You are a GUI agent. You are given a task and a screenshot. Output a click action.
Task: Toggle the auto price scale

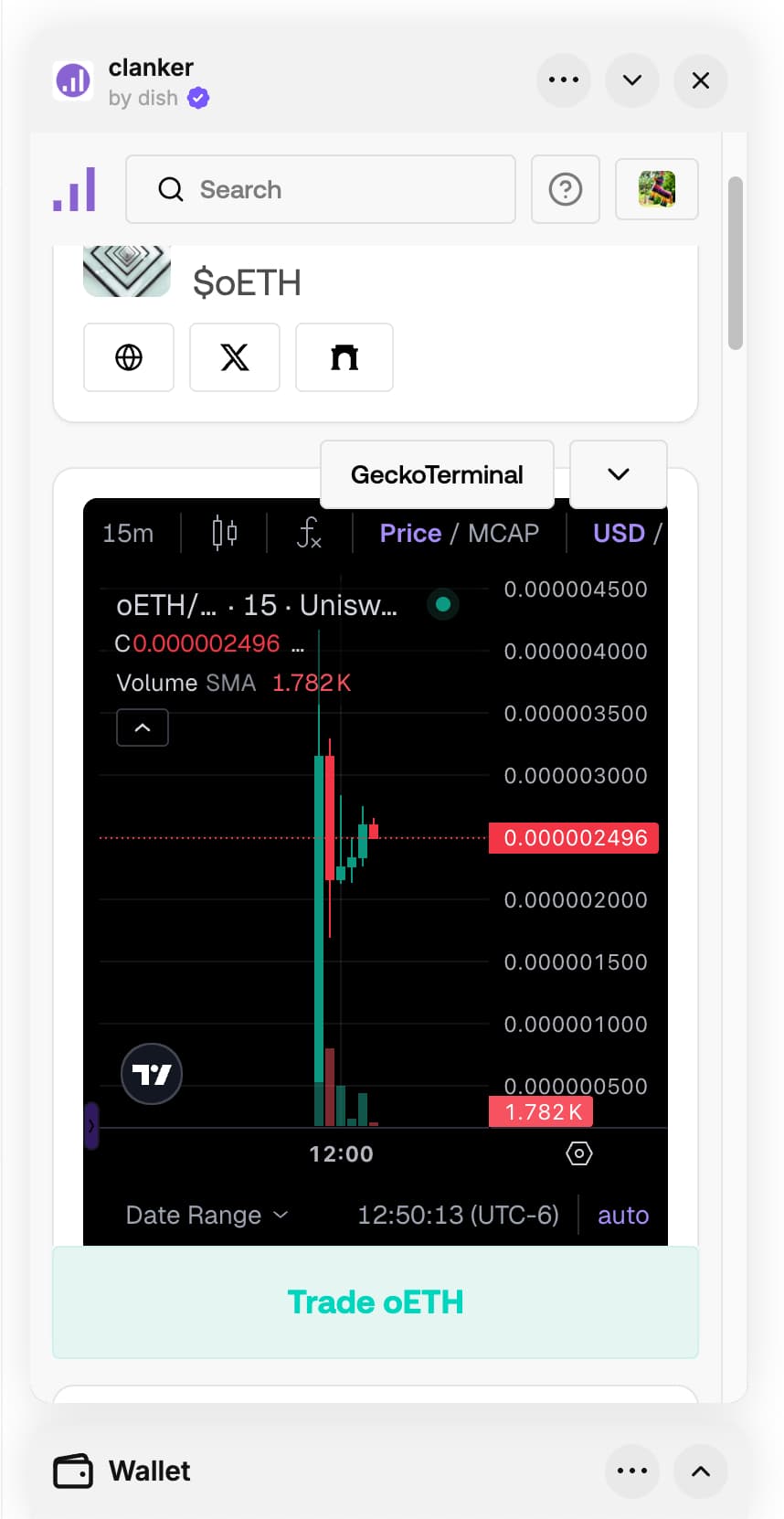622,1215
